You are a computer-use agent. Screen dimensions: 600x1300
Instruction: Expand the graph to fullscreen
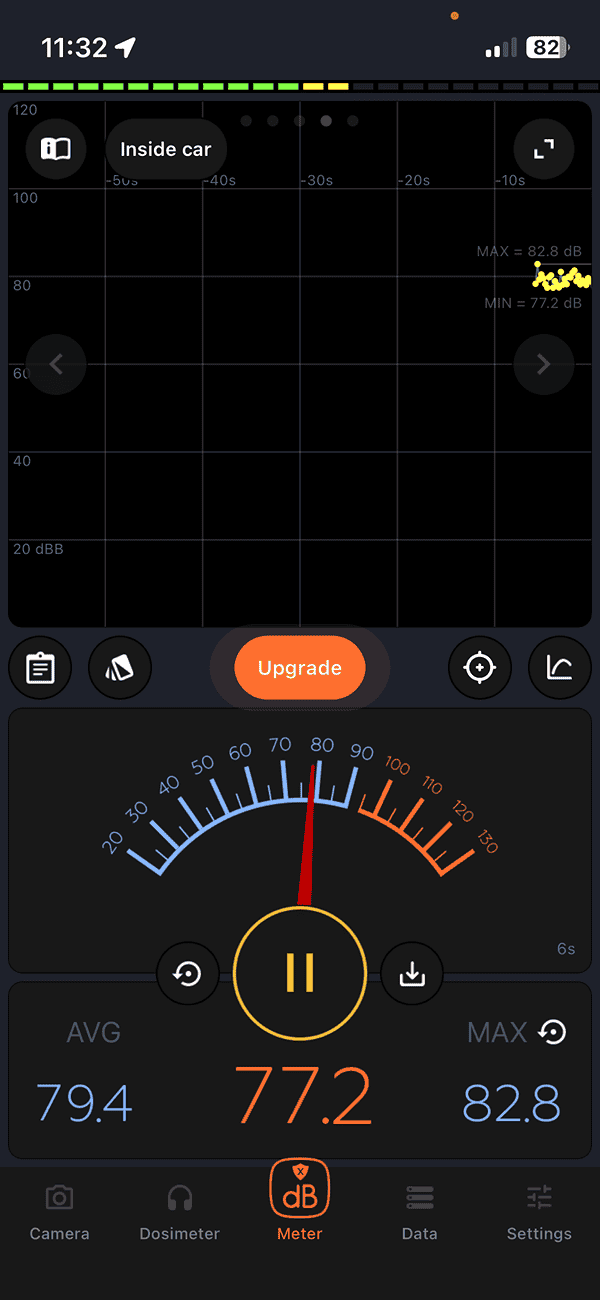(x=543, y=149)
